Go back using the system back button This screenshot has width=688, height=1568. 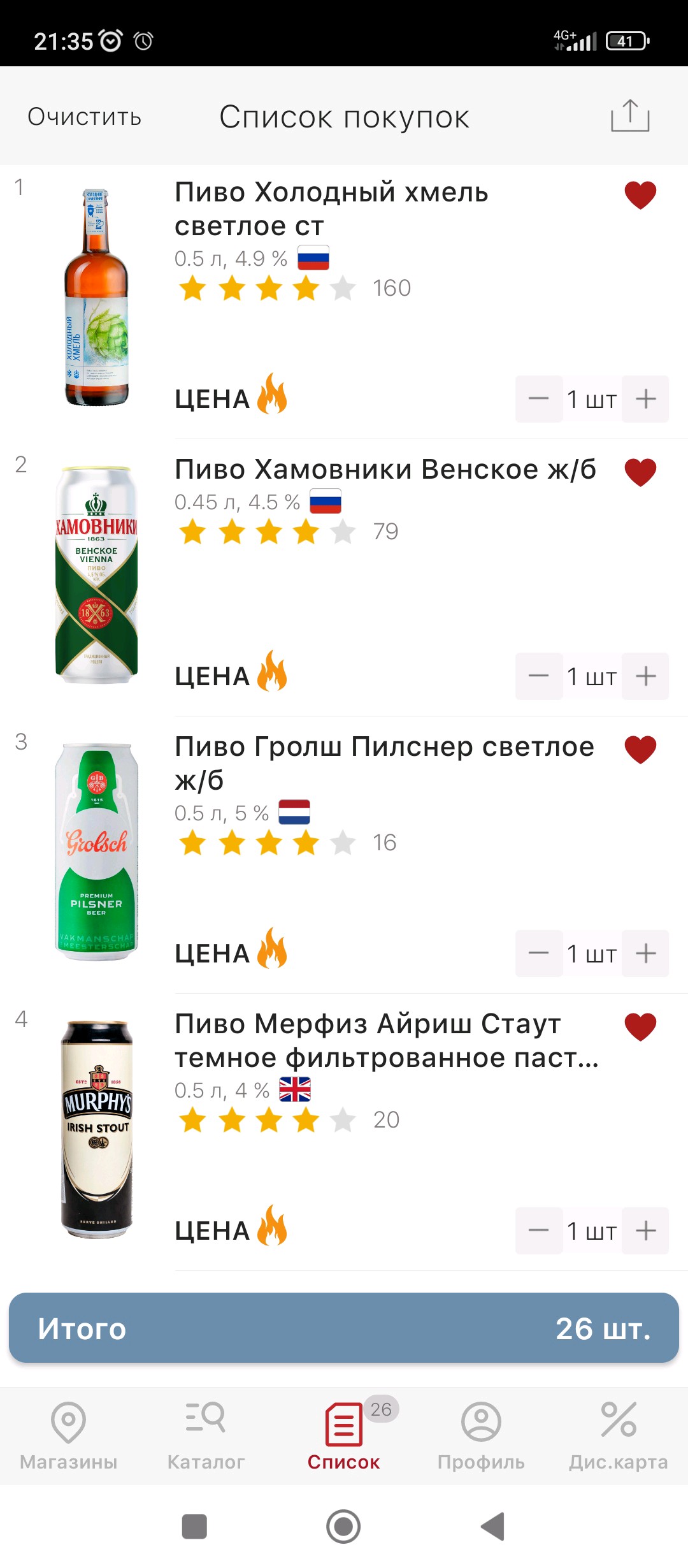click(x=492, y=1527)
